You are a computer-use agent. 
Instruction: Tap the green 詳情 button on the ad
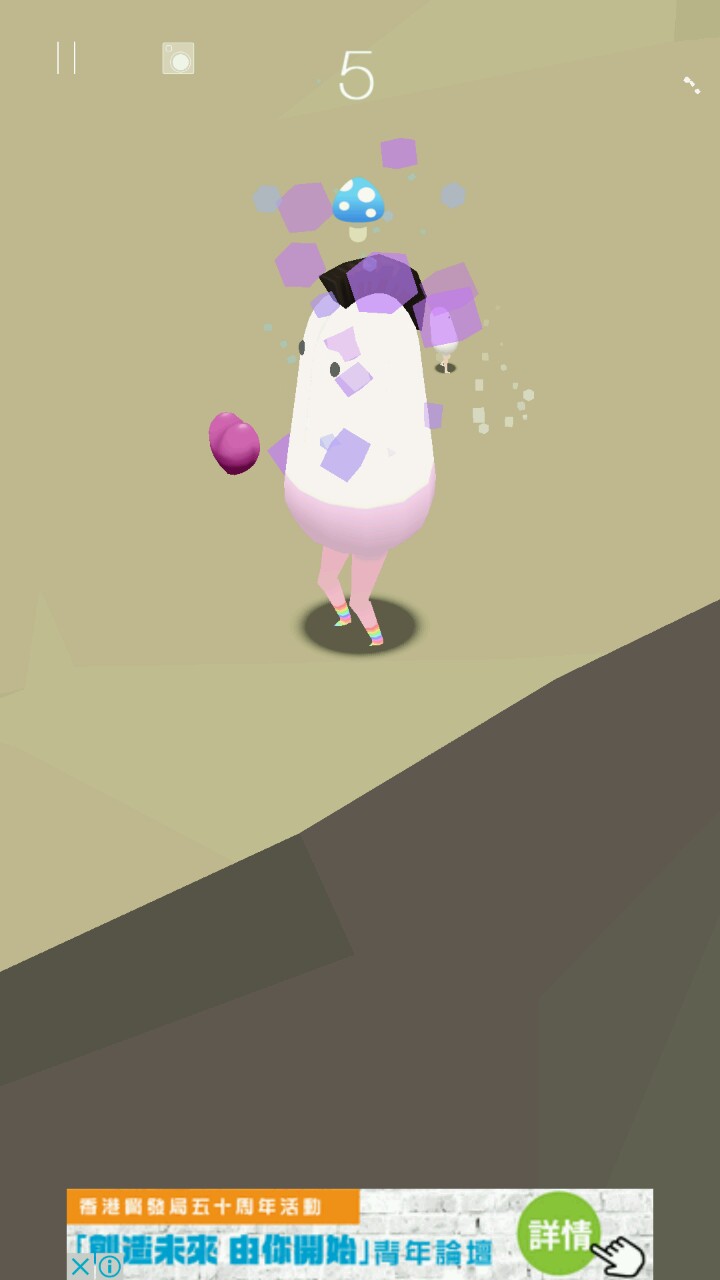pyautogui.click(x=559, y=1234)
